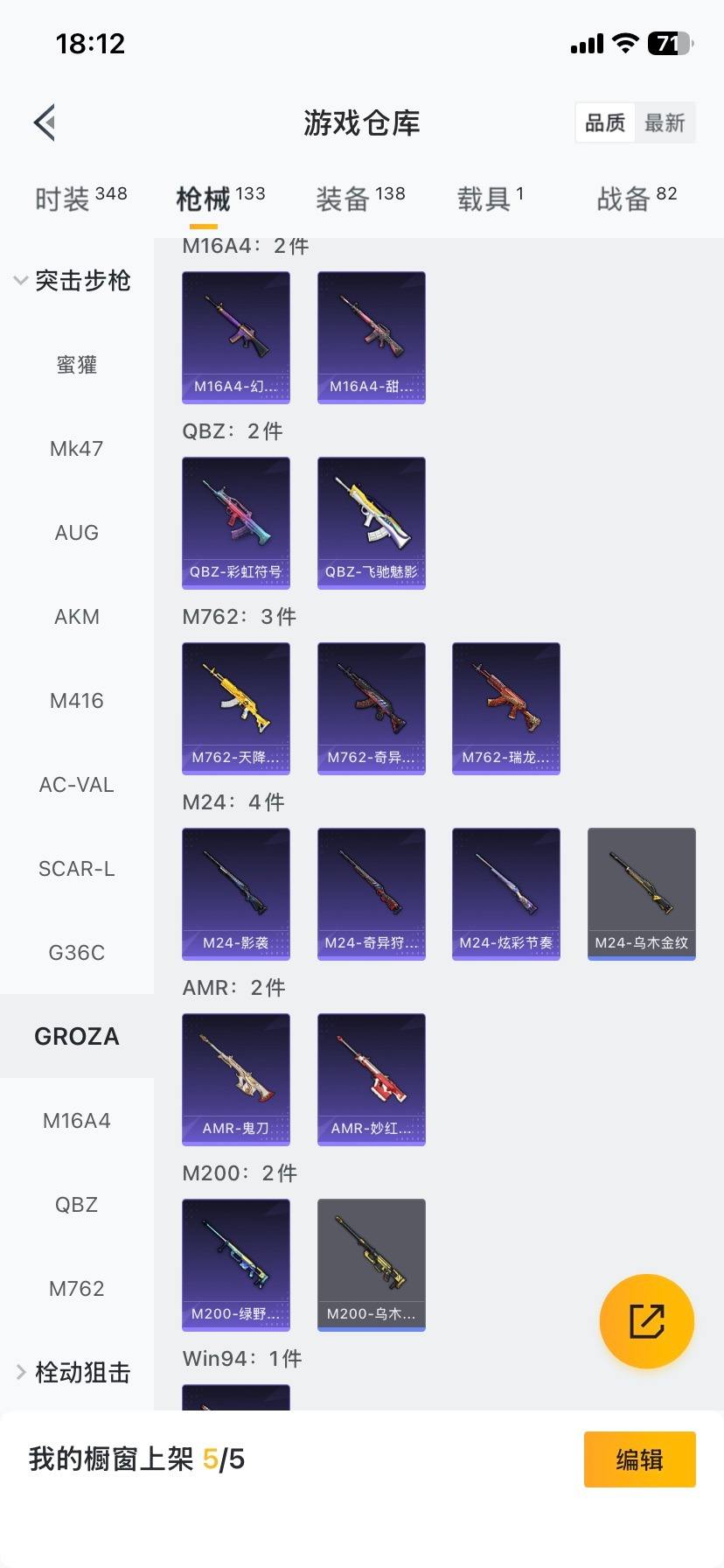The width and height of the screenshot is (724, 1568).
Task: Open the AMR-鬼刀 skin card
Action: click(236, 1079)
